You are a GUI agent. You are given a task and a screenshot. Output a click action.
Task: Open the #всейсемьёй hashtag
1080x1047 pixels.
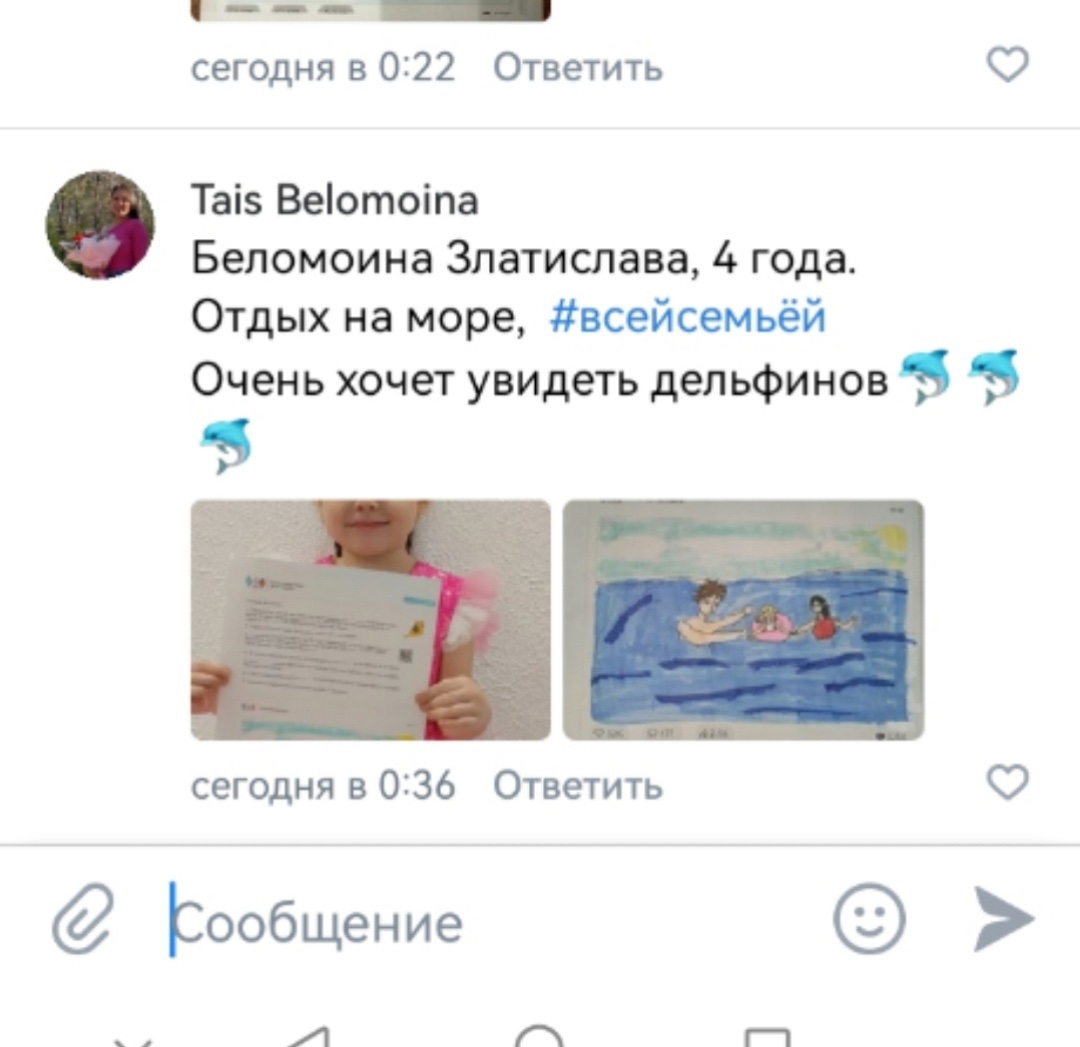(688, 318)
